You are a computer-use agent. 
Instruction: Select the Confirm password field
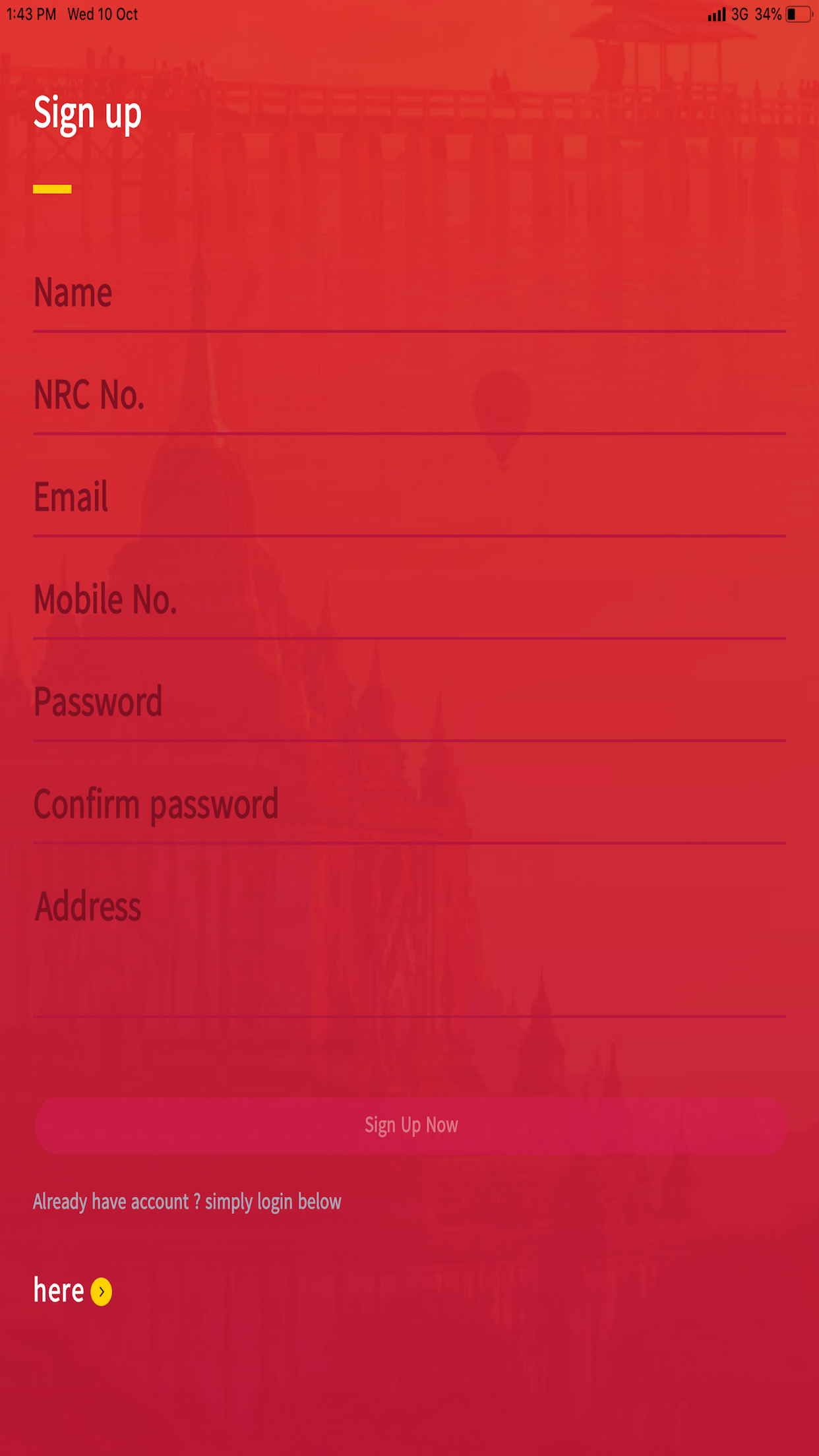(x=409, y=814)
